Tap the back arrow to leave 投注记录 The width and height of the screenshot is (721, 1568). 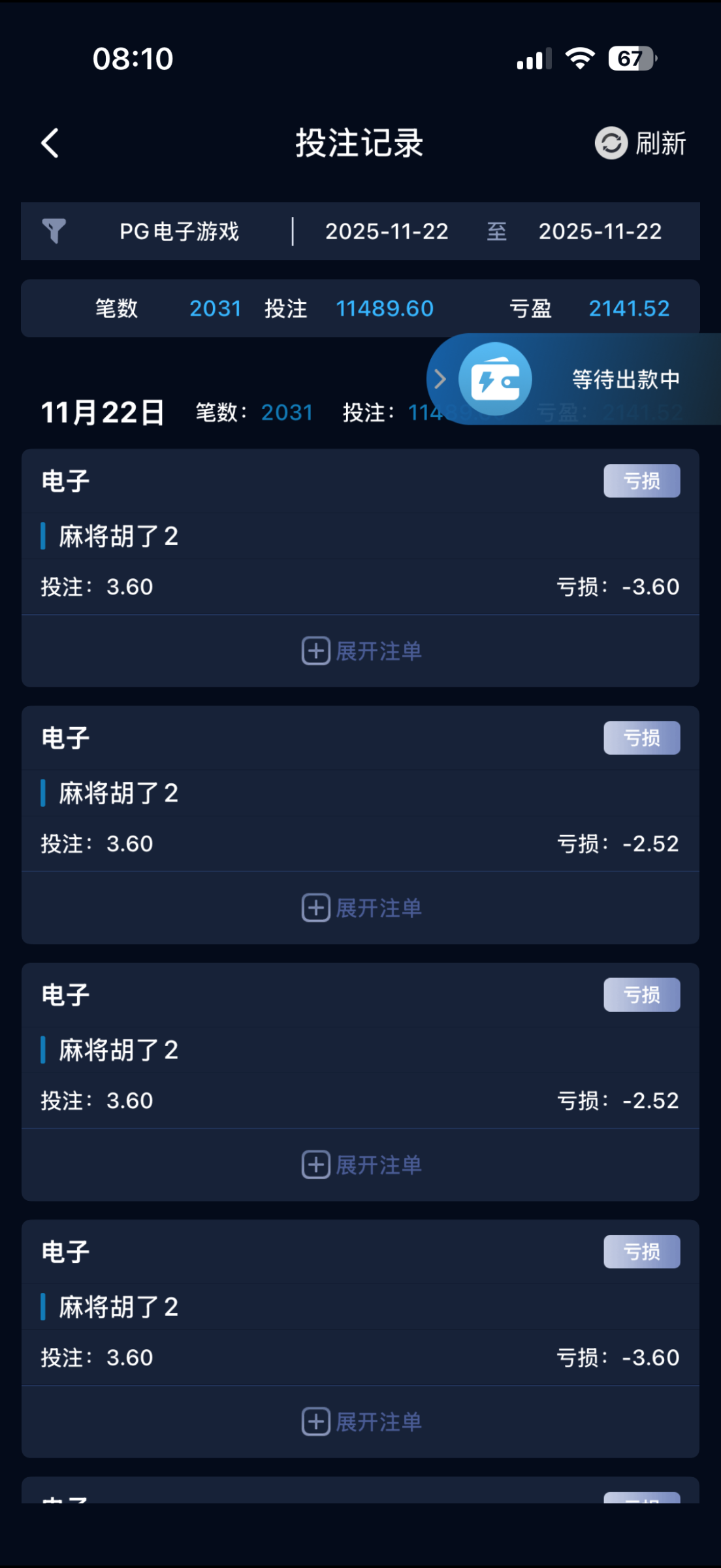click(x=50, y=144)
